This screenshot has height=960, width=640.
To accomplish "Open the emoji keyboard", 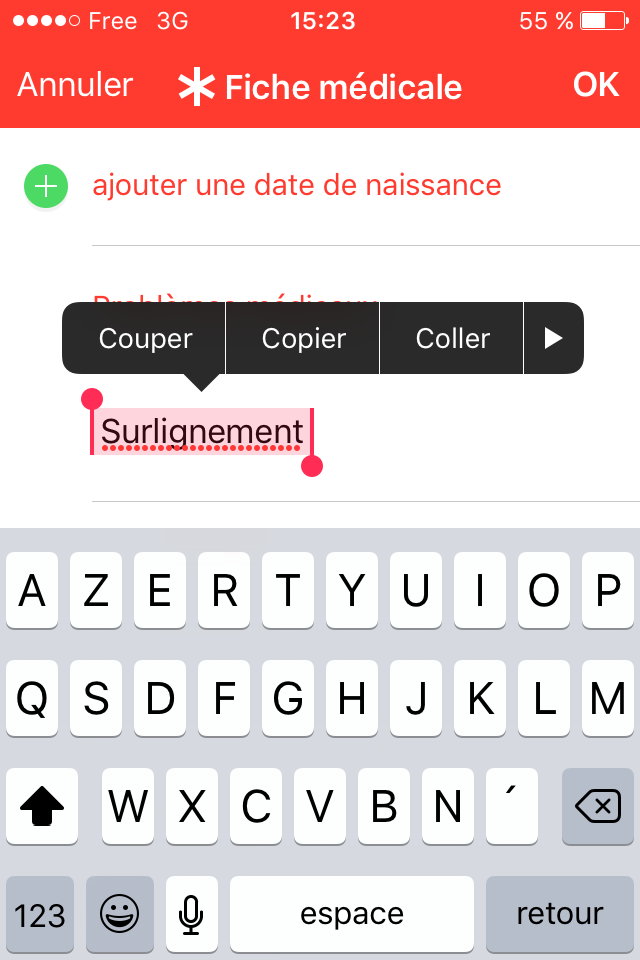I will point(120,914).
